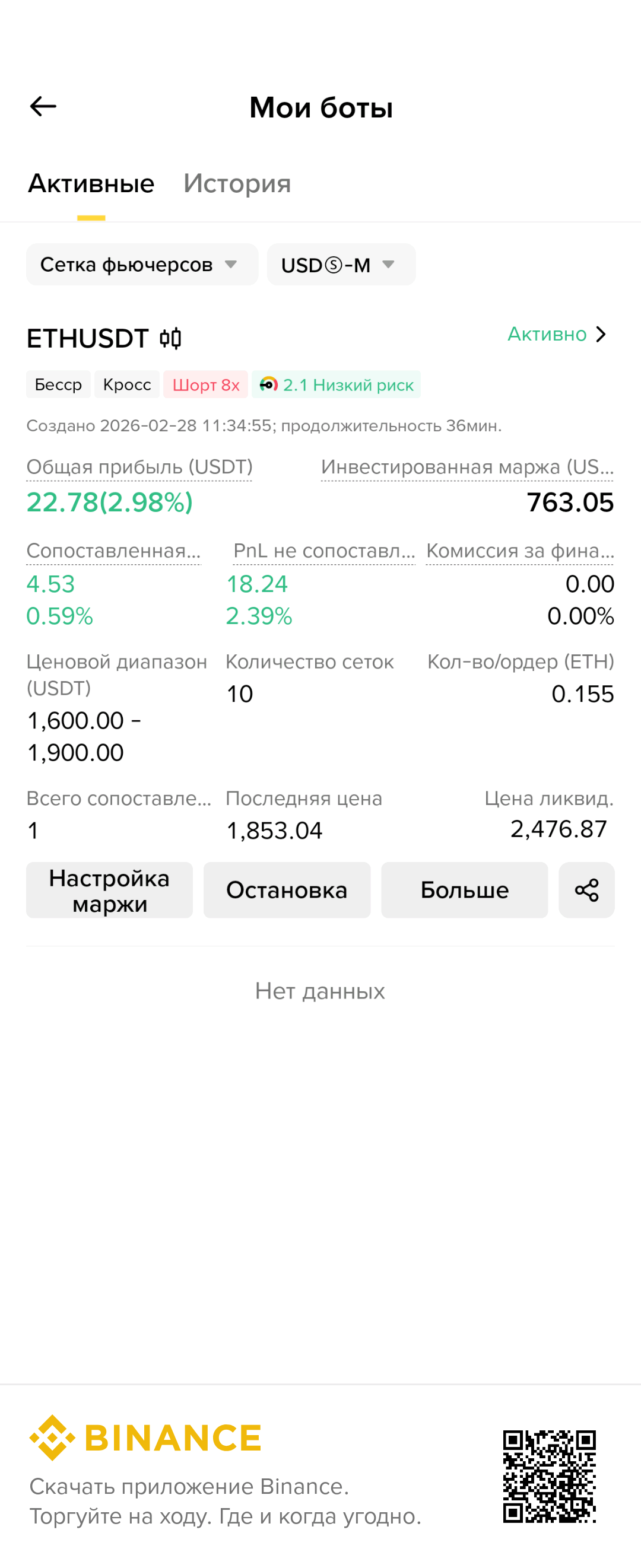641x1568 pixels.
Task: Open the Больше options
Action: 465,890
